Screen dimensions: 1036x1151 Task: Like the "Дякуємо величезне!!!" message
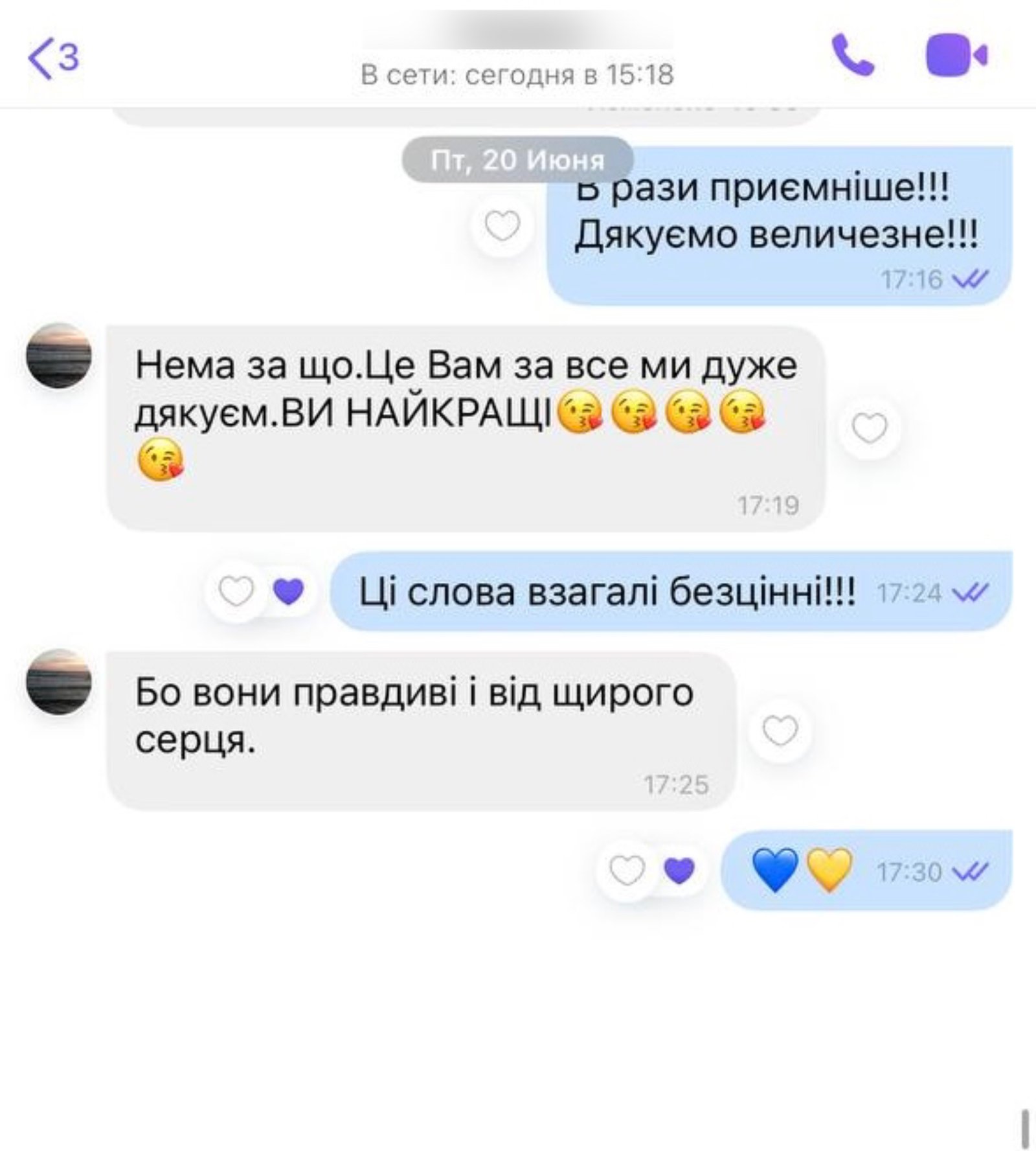tap(502, 227)
